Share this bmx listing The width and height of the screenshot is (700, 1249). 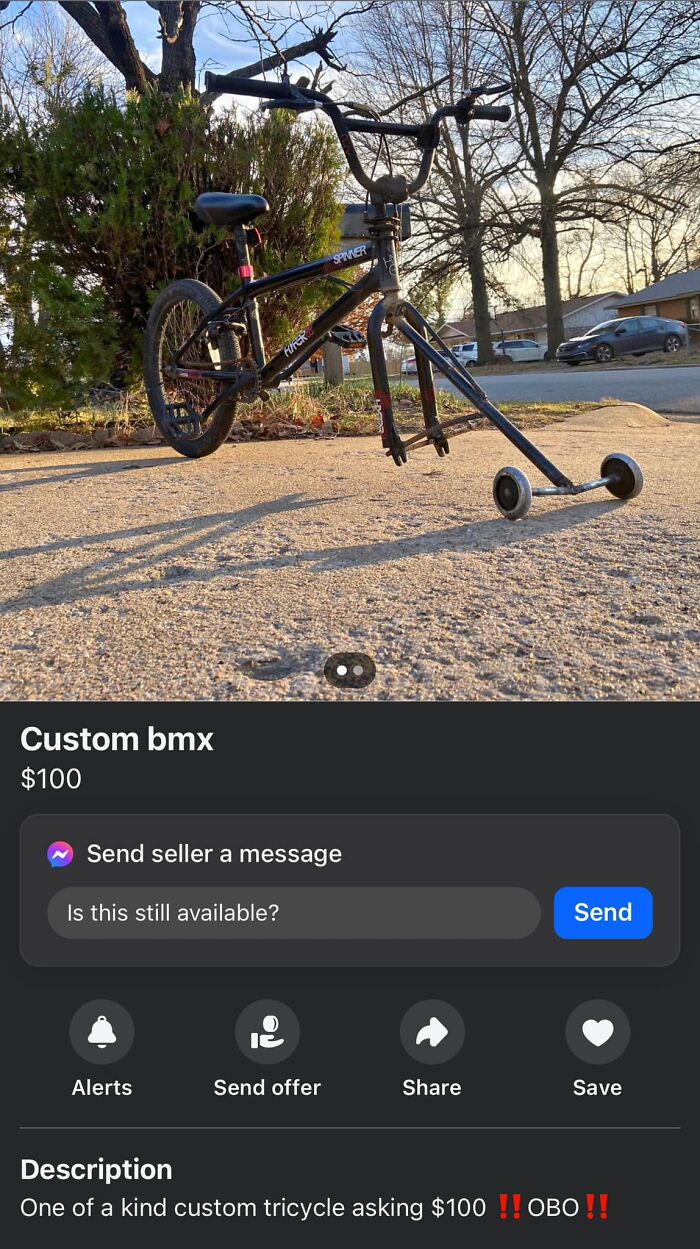pos(432,1032)
